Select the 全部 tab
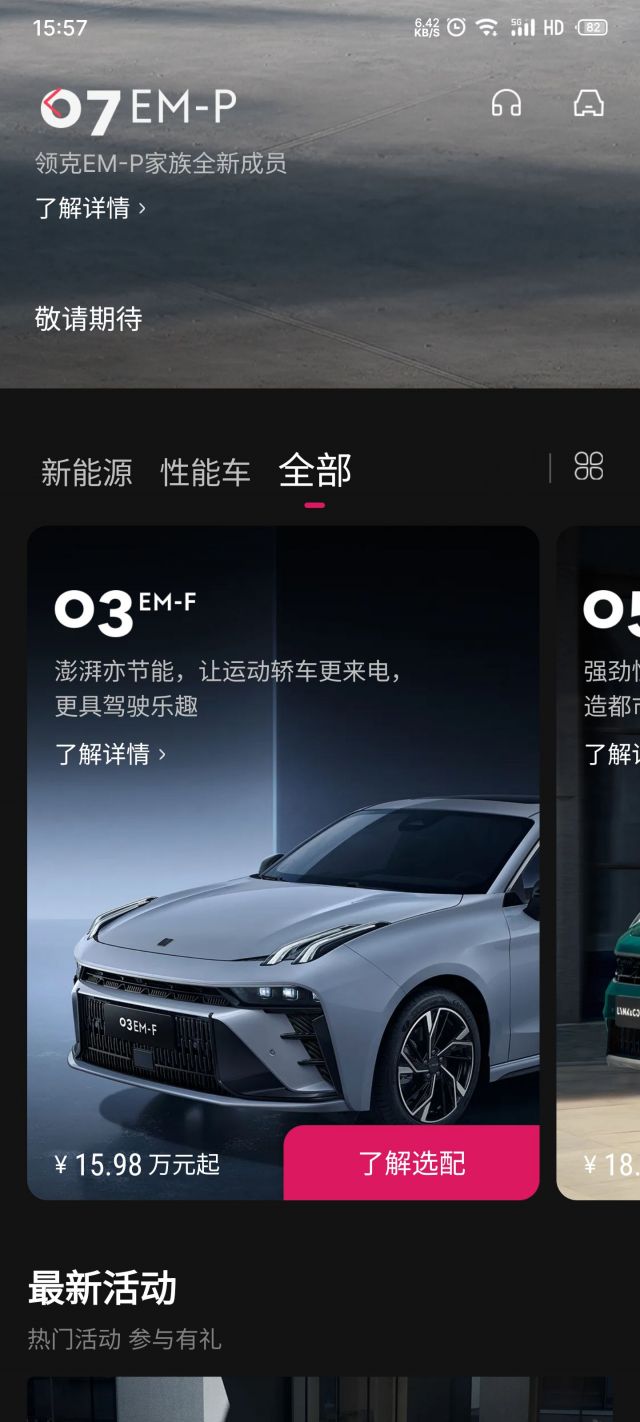The image size is (640, 1422). [x=315, y=471]
